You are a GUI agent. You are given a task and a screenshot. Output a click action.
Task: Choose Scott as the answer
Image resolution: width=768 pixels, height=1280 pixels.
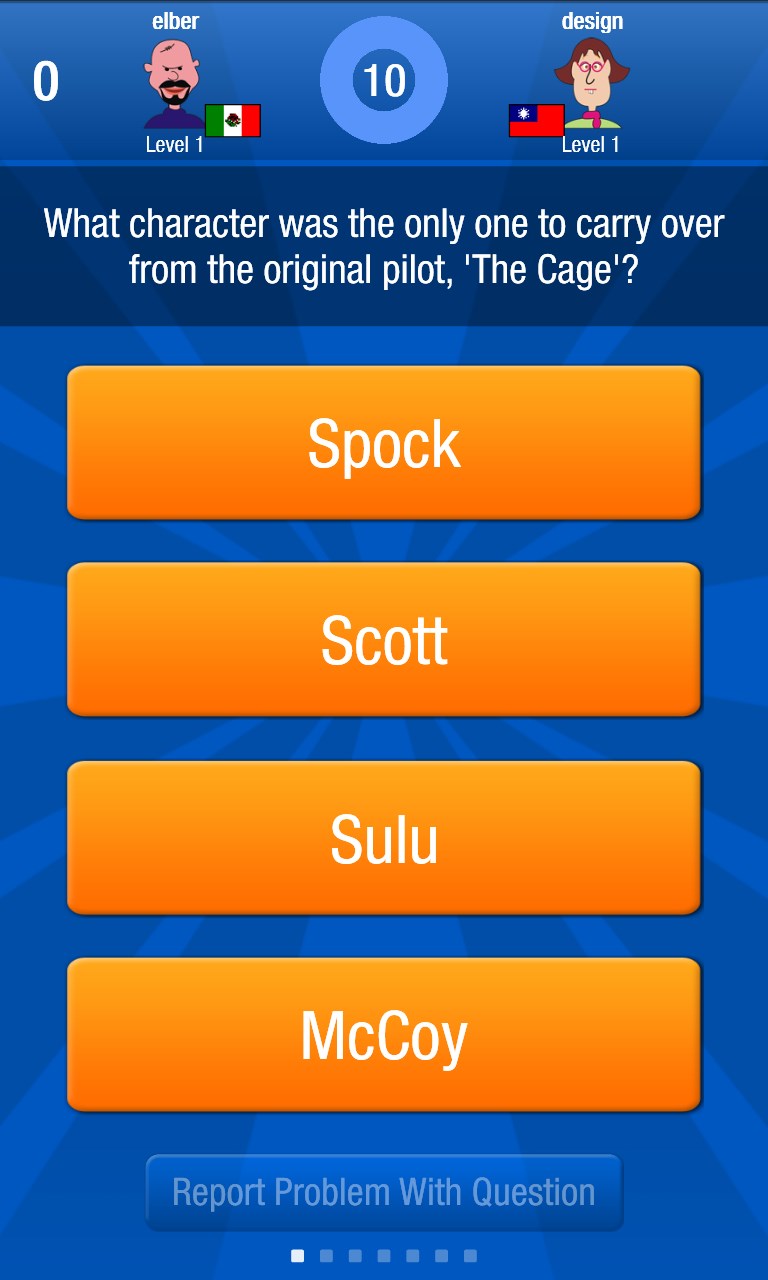pyautogui.click(x=384, y=640)
